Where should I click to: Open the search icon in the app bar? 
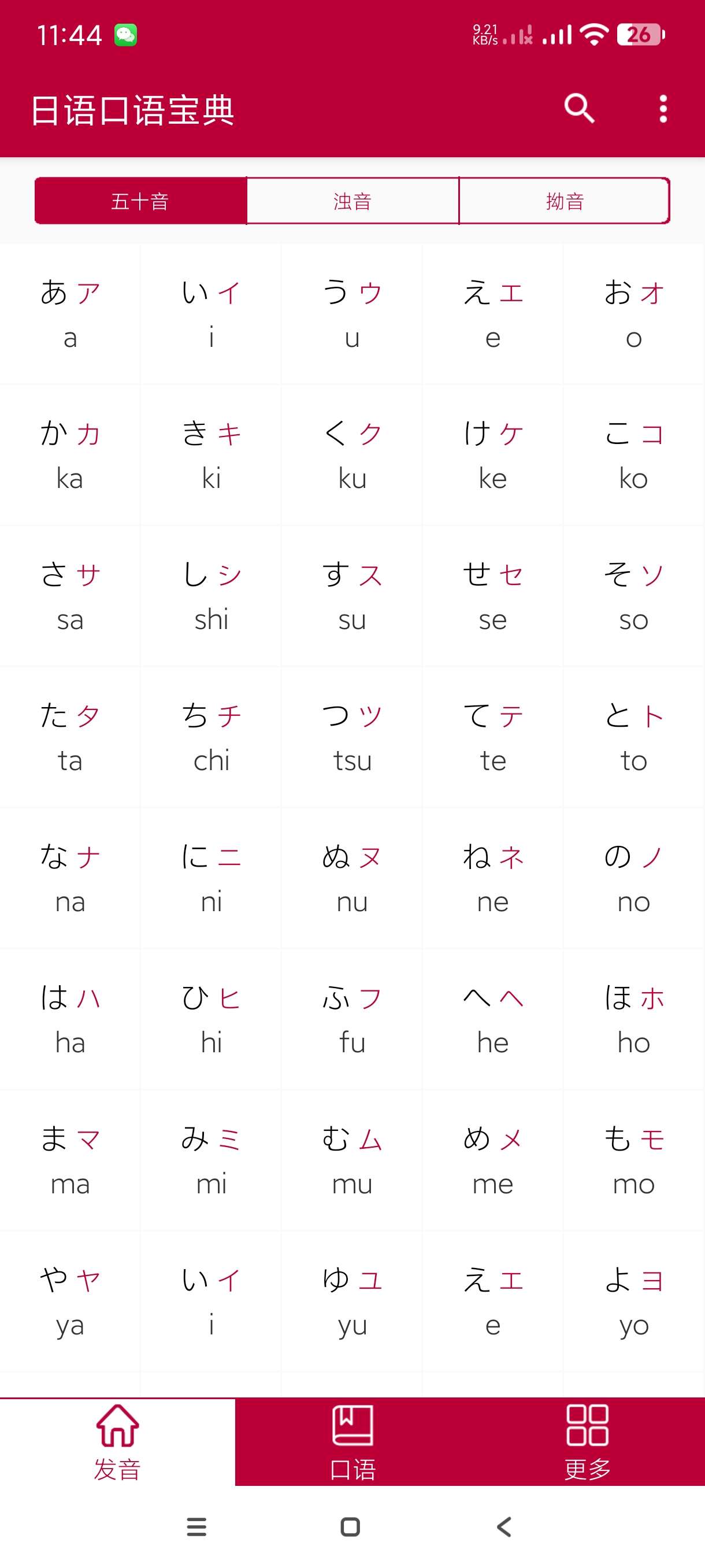point(578,109)
